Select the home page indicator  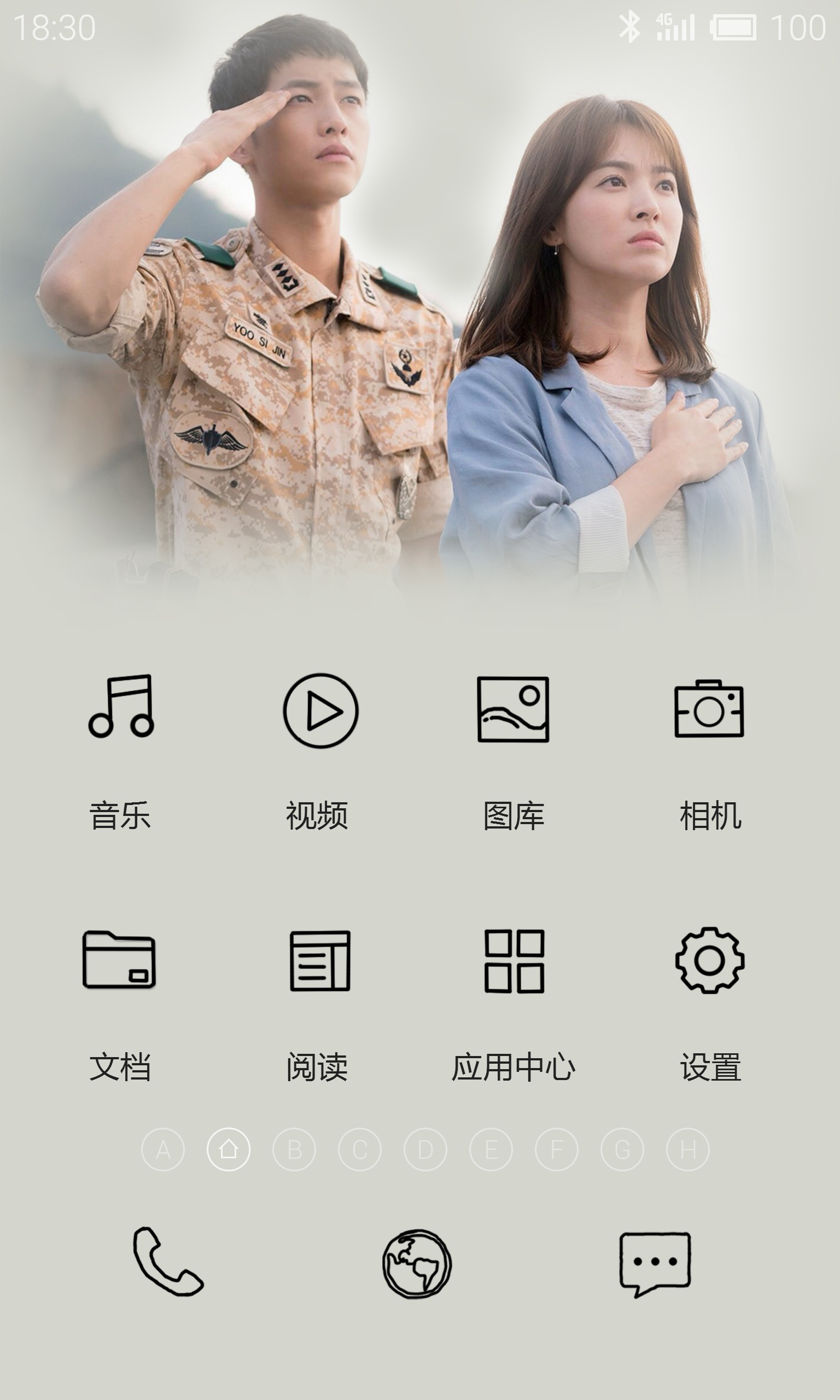(x=229, y=1150)
